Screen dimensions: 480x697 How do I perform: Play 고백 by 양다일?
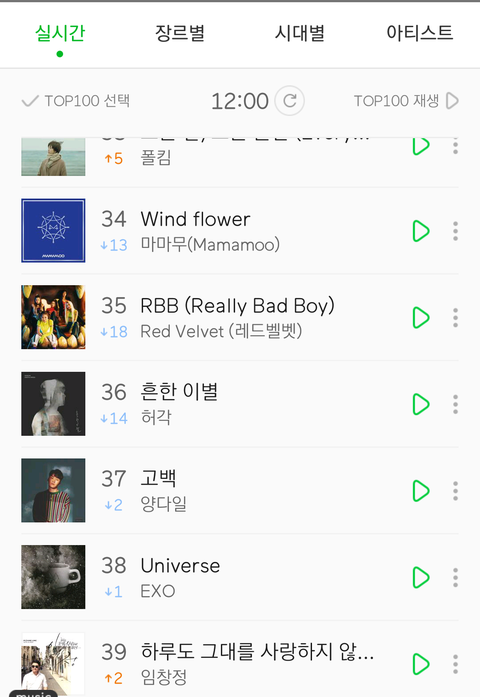pos(421,491)
